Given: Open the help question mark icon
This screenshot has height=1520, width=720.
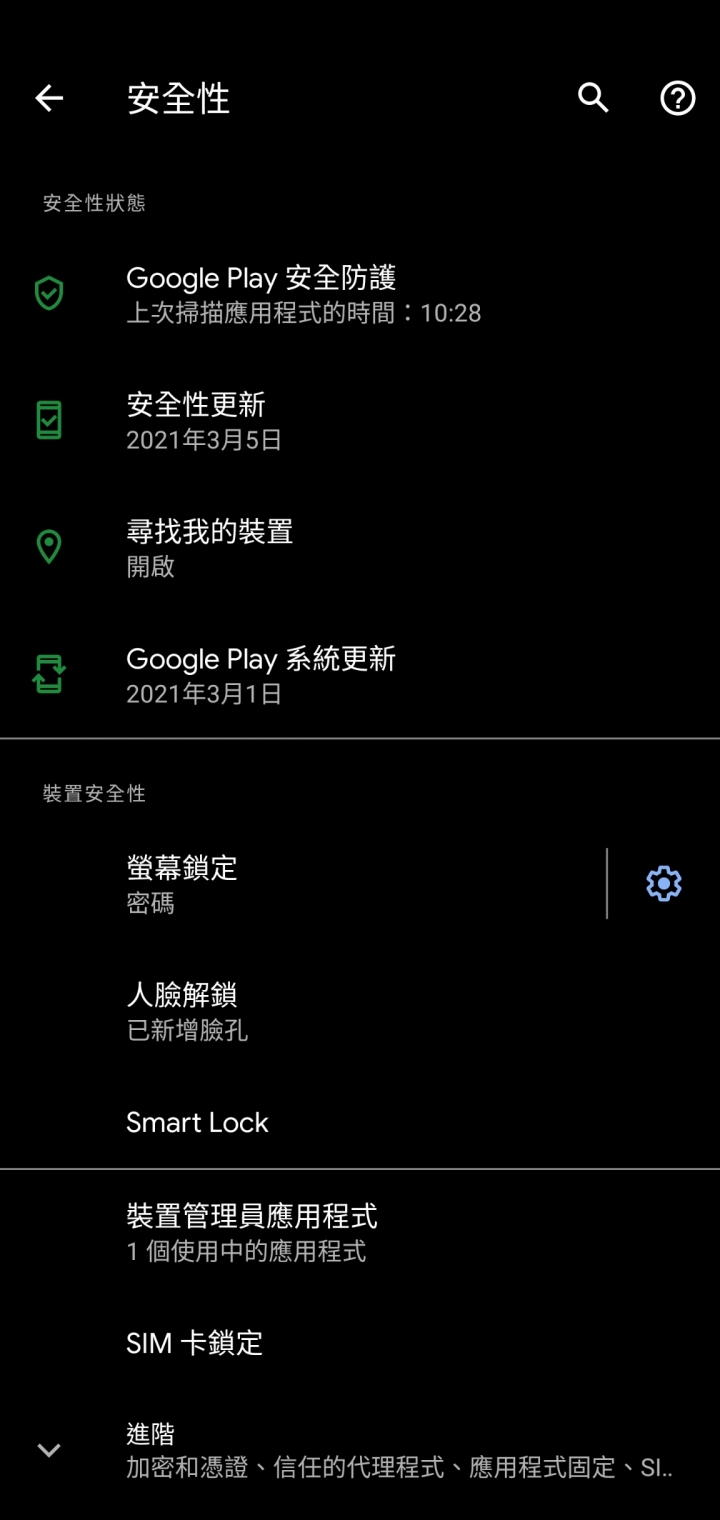Looking at the screenshot, I should click(x=678, y=98).
